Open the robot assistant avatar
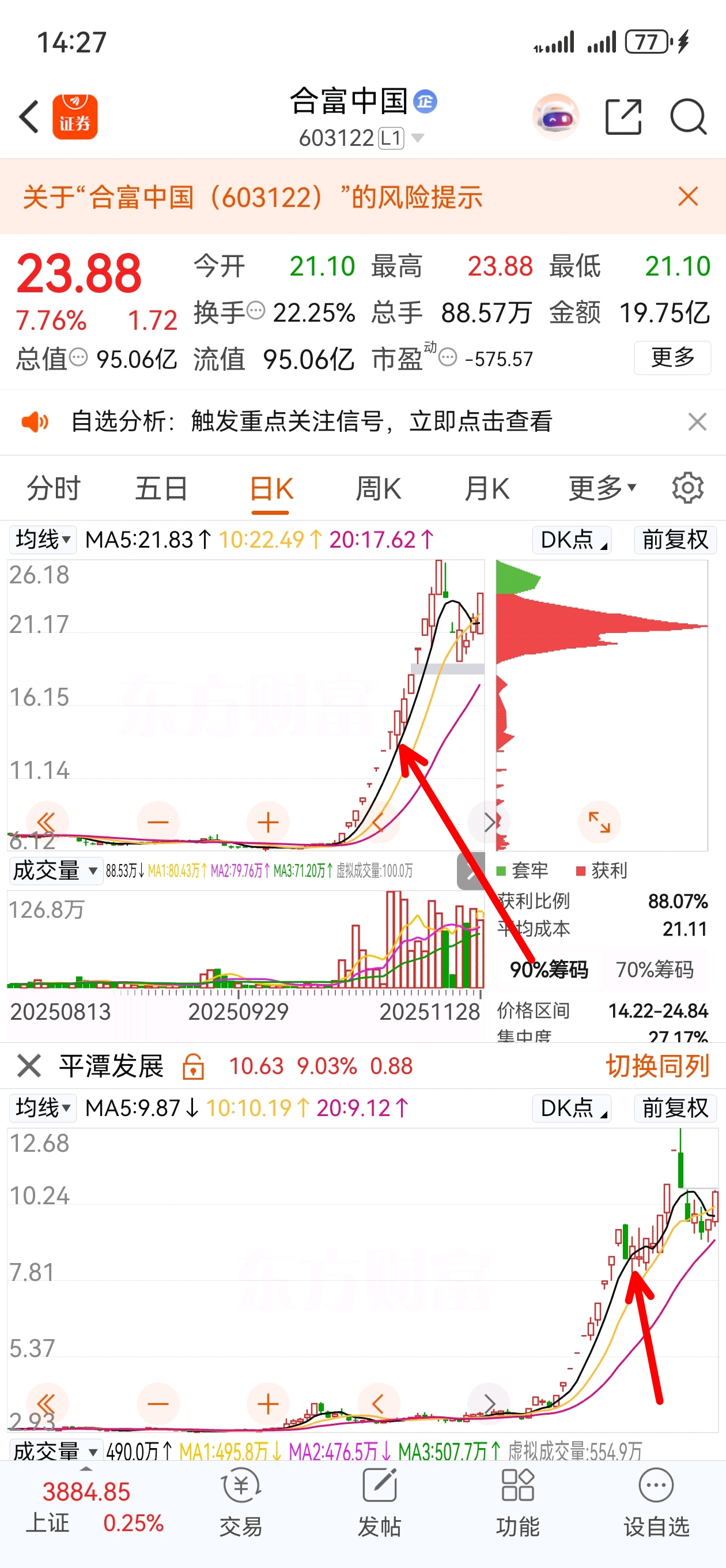This screenshot has height=1568, width=726. tap(555, 116)
